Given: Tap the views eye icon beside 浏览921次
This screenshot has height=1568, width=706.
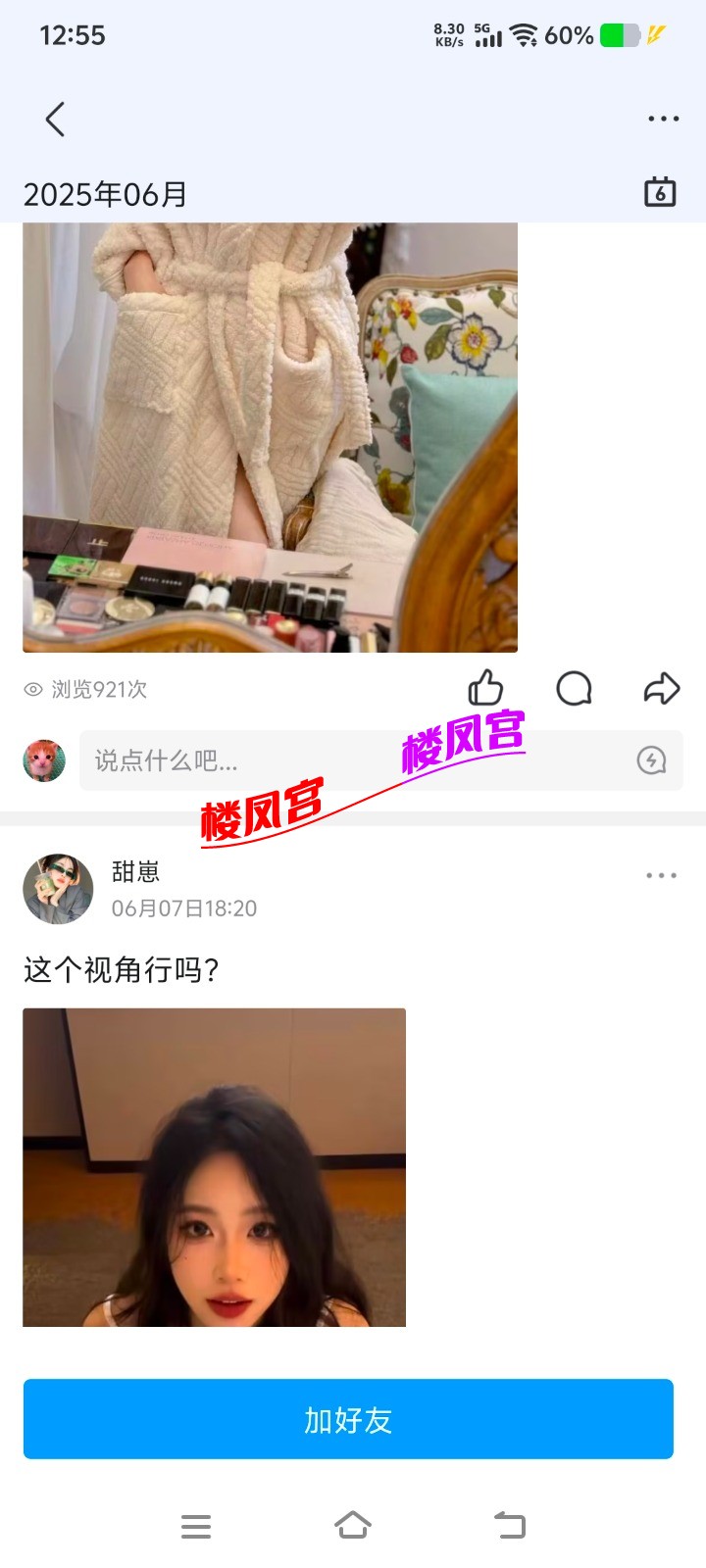Looking at the screenshot, I should (x=33, y=689).
